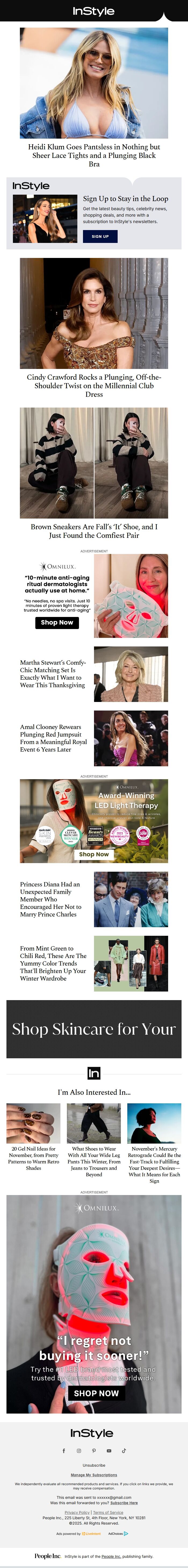Open the brown sneakers article
The height and width of the screenshot is (1568, 188).
coord(94,531)
